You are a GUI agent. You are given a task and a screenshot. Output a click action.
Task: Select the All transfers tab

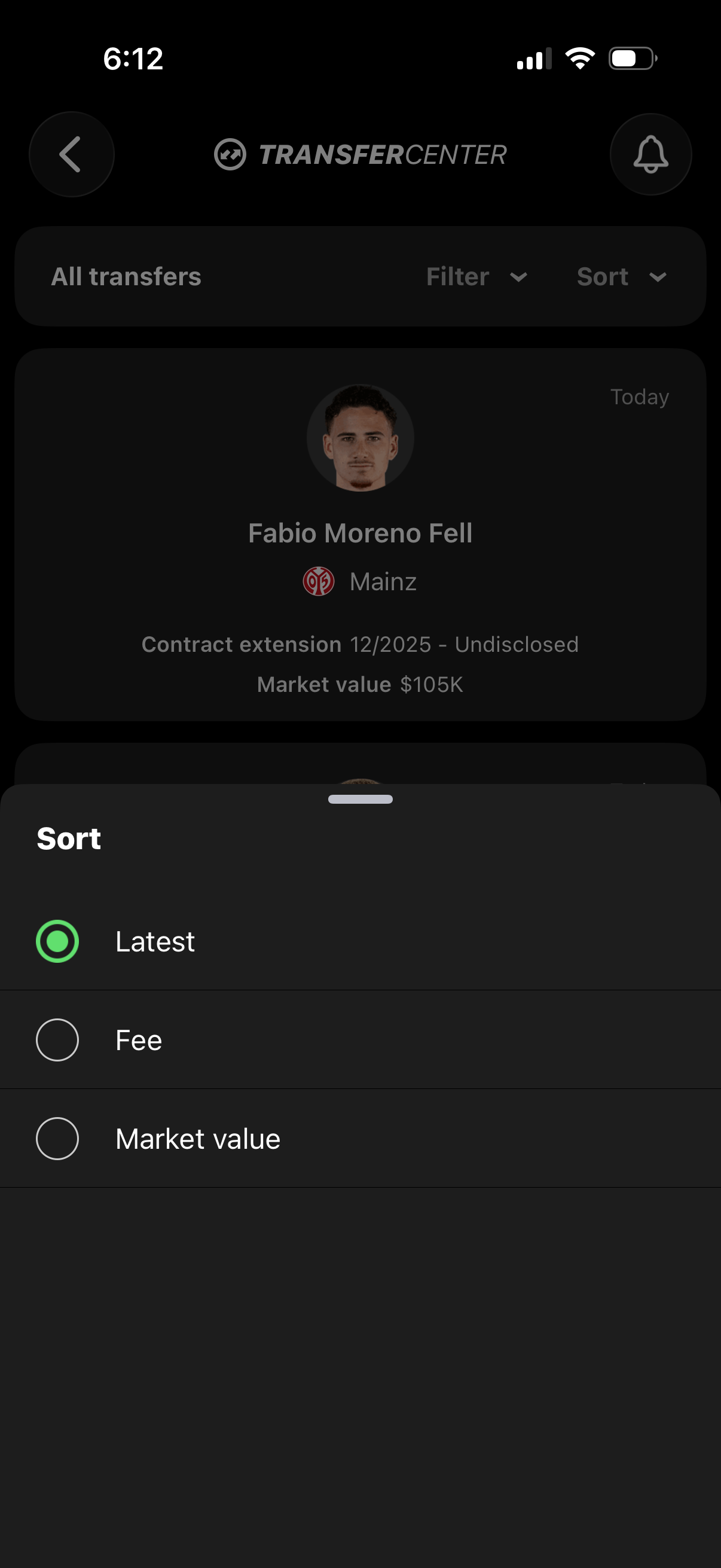126,277
